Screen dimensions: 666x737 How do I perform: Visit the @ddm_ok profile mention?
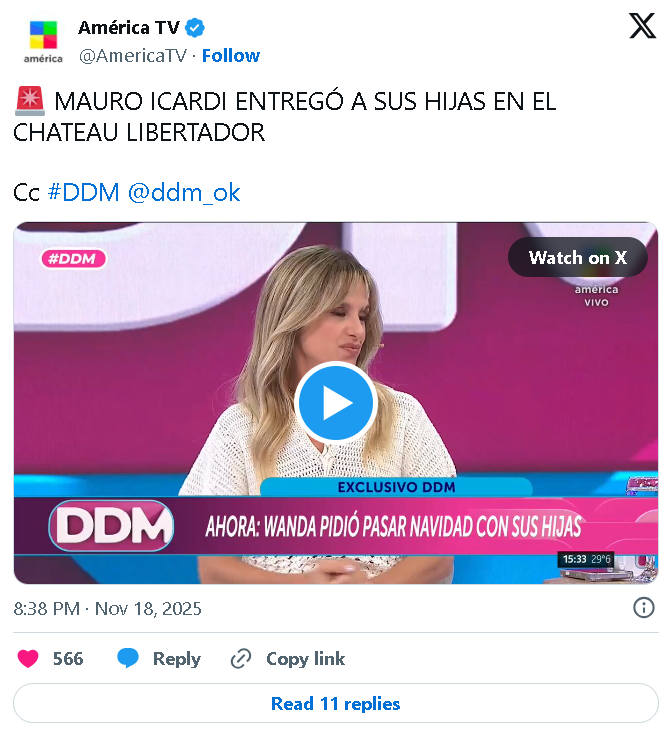184,193
